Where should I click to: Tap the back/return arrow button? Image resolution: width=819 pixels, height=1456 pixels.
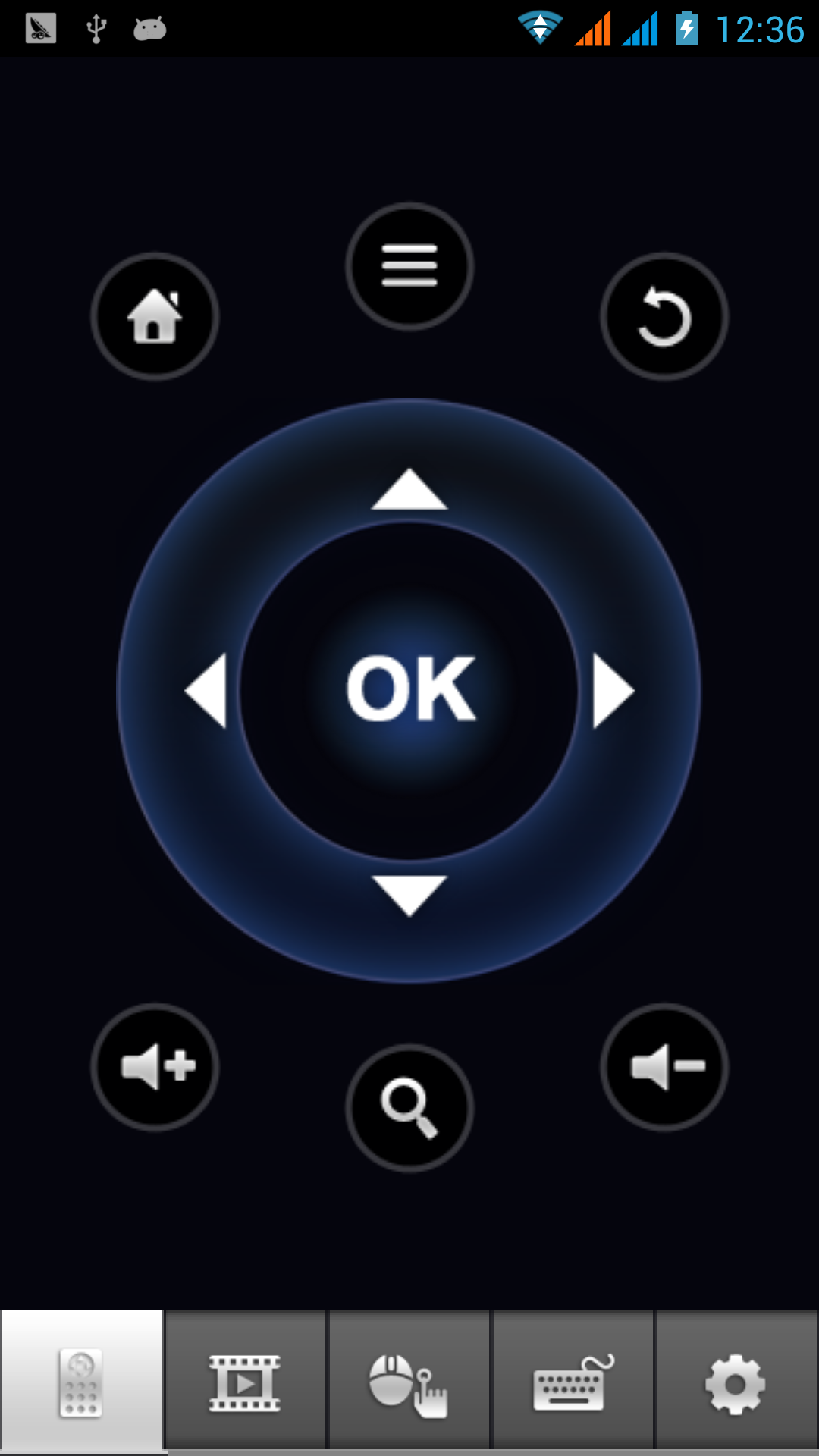pos(664,316)
